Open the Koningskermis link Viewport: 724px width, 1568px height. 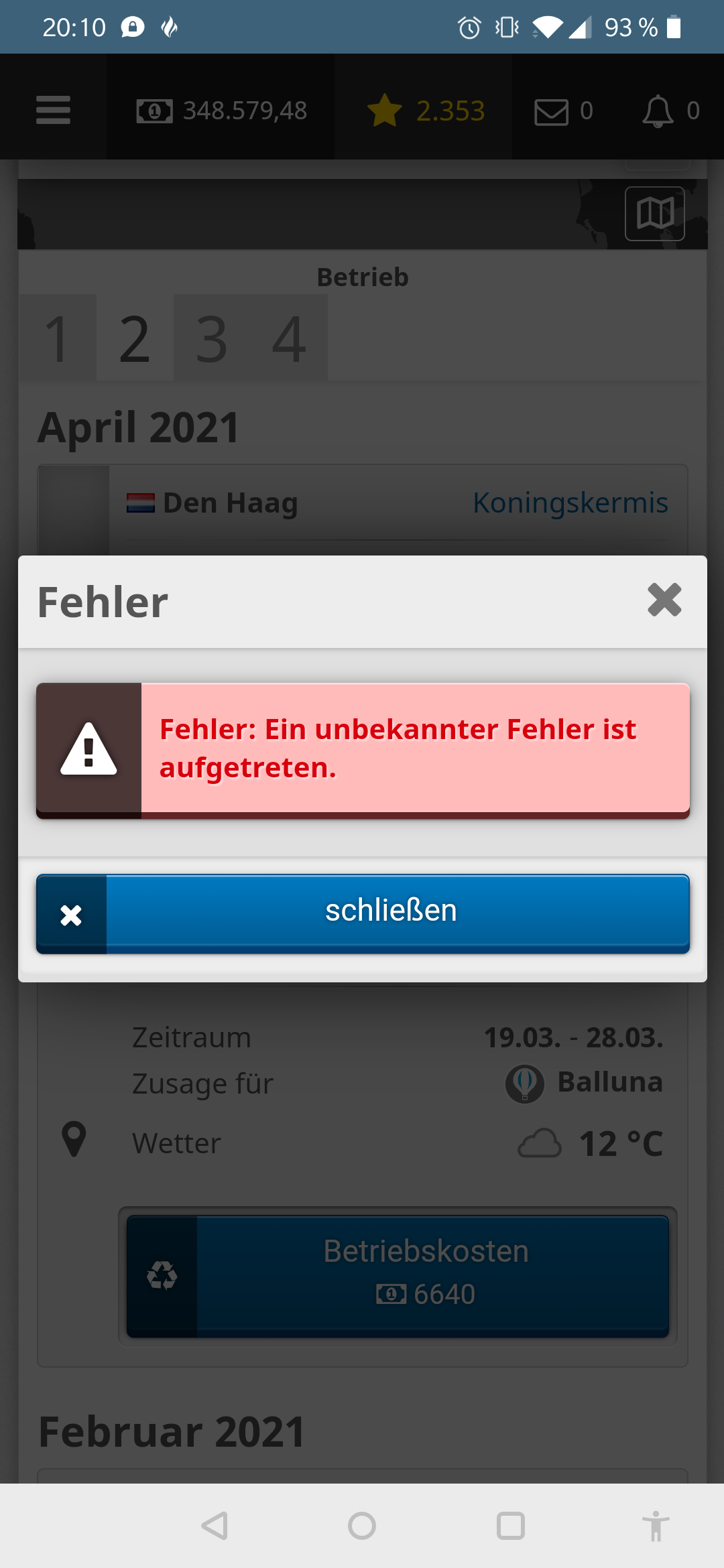570,503
